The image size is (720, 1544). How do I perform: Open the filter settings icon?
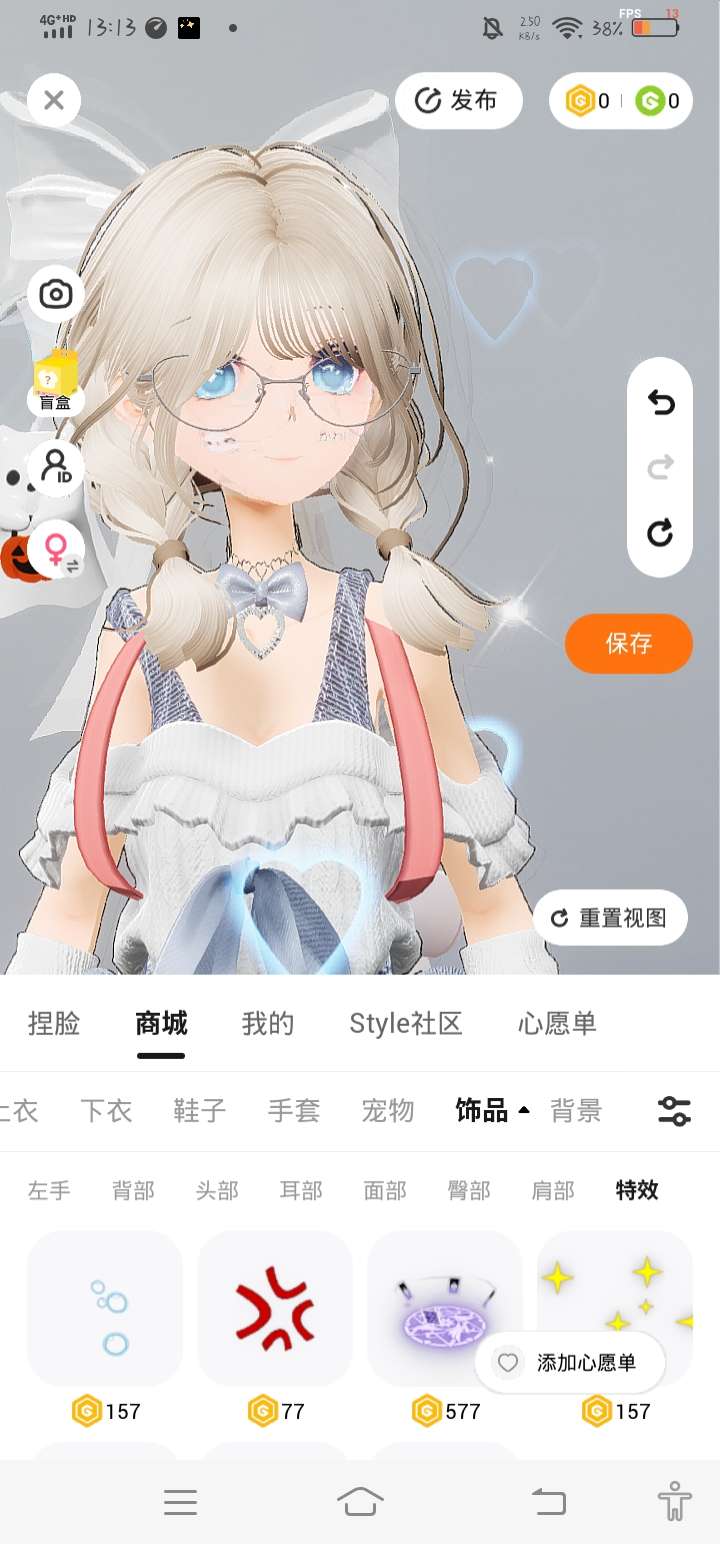click(x=674, y=1110)
